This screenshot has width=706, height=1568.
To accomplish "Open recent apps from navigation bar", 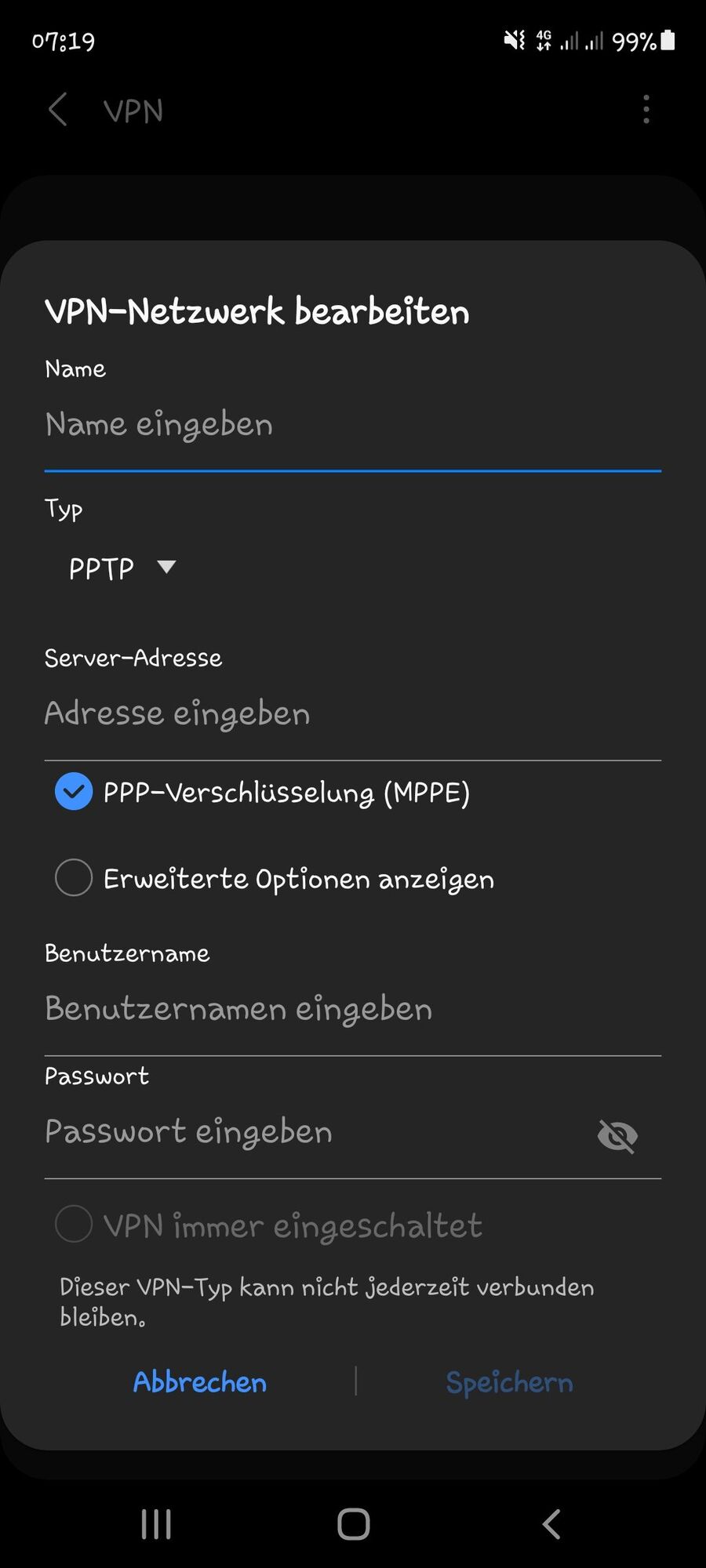I will point(156,1524).
